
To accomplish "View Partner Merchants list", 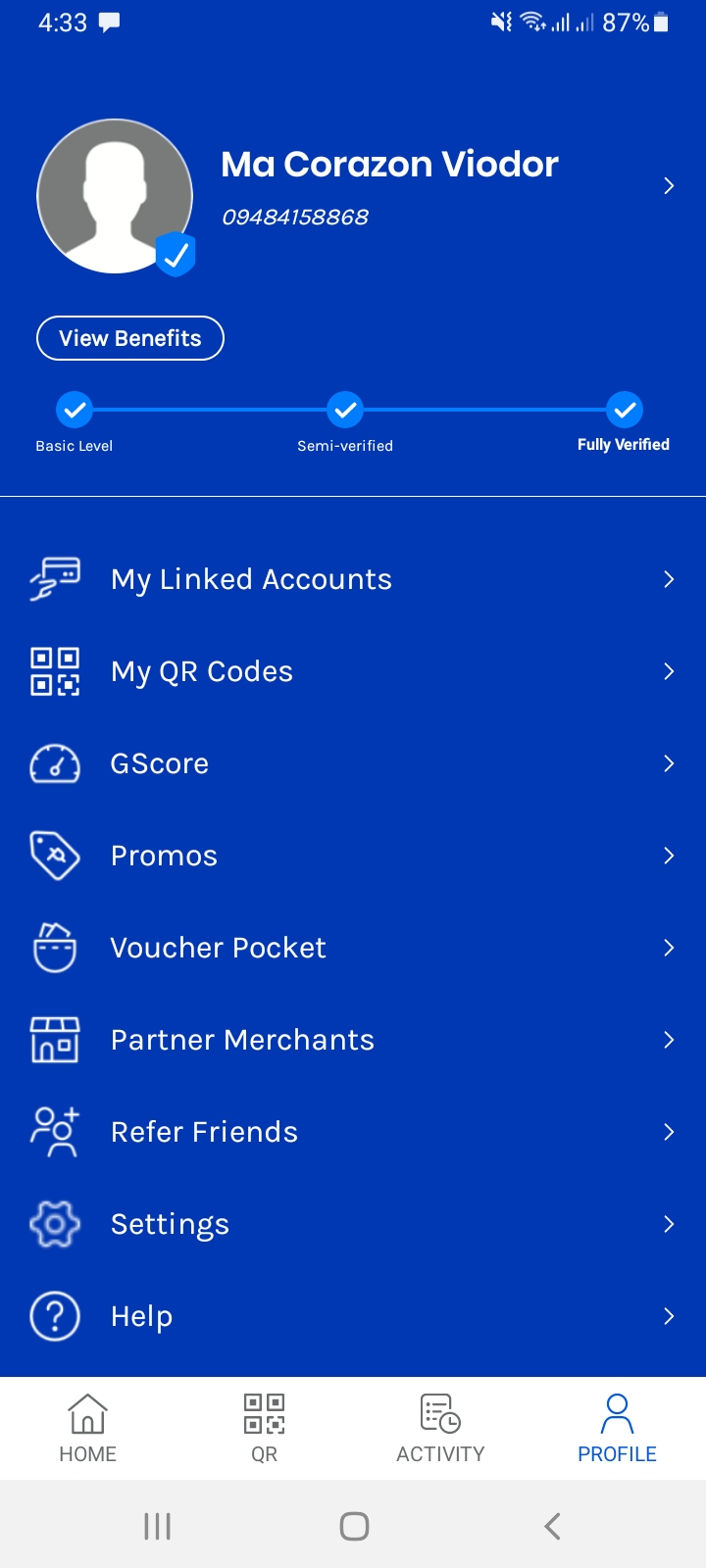I will point(353,1040).
